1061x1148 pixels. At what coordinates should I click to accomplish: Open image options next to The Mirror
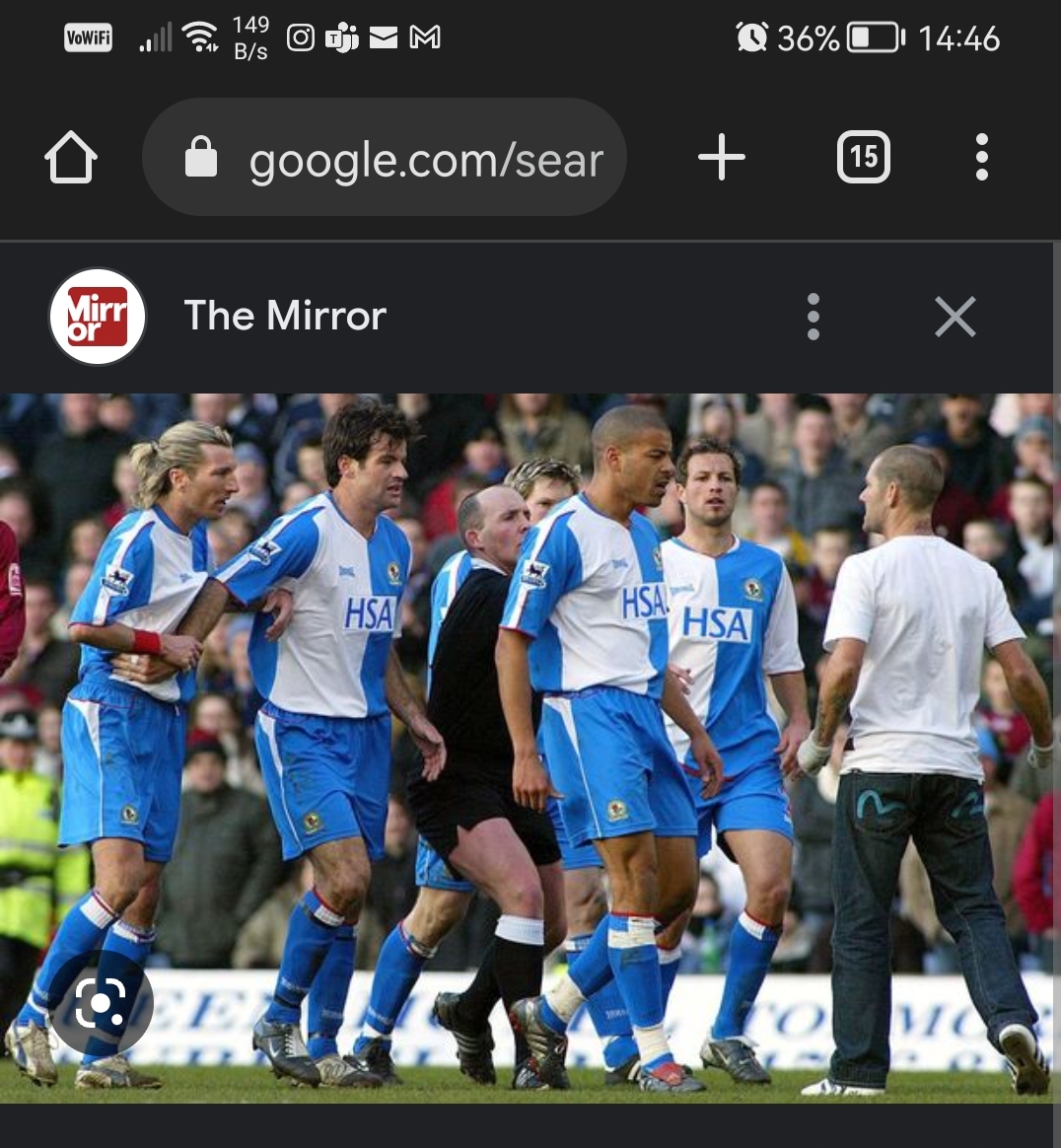click(x=813, y=317)
